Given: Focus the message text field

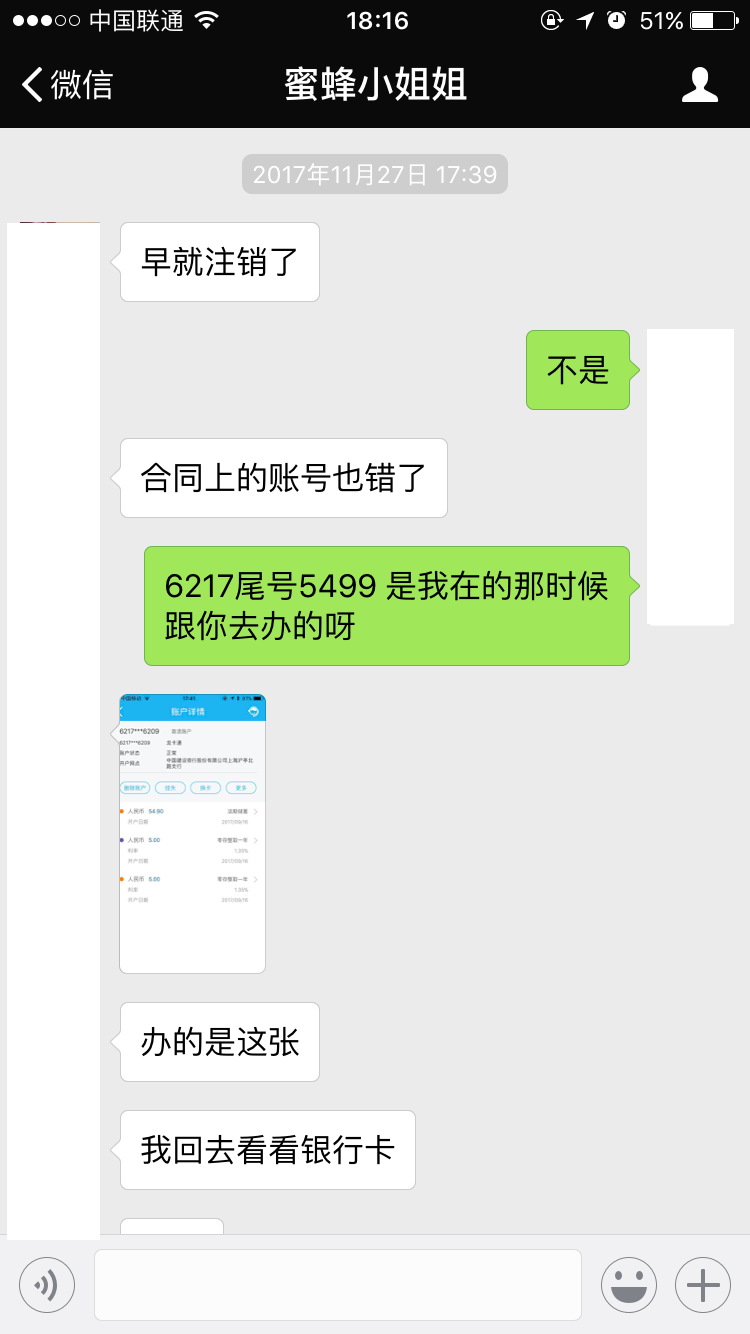Looking at the screenshot, I should [337, 1285].
